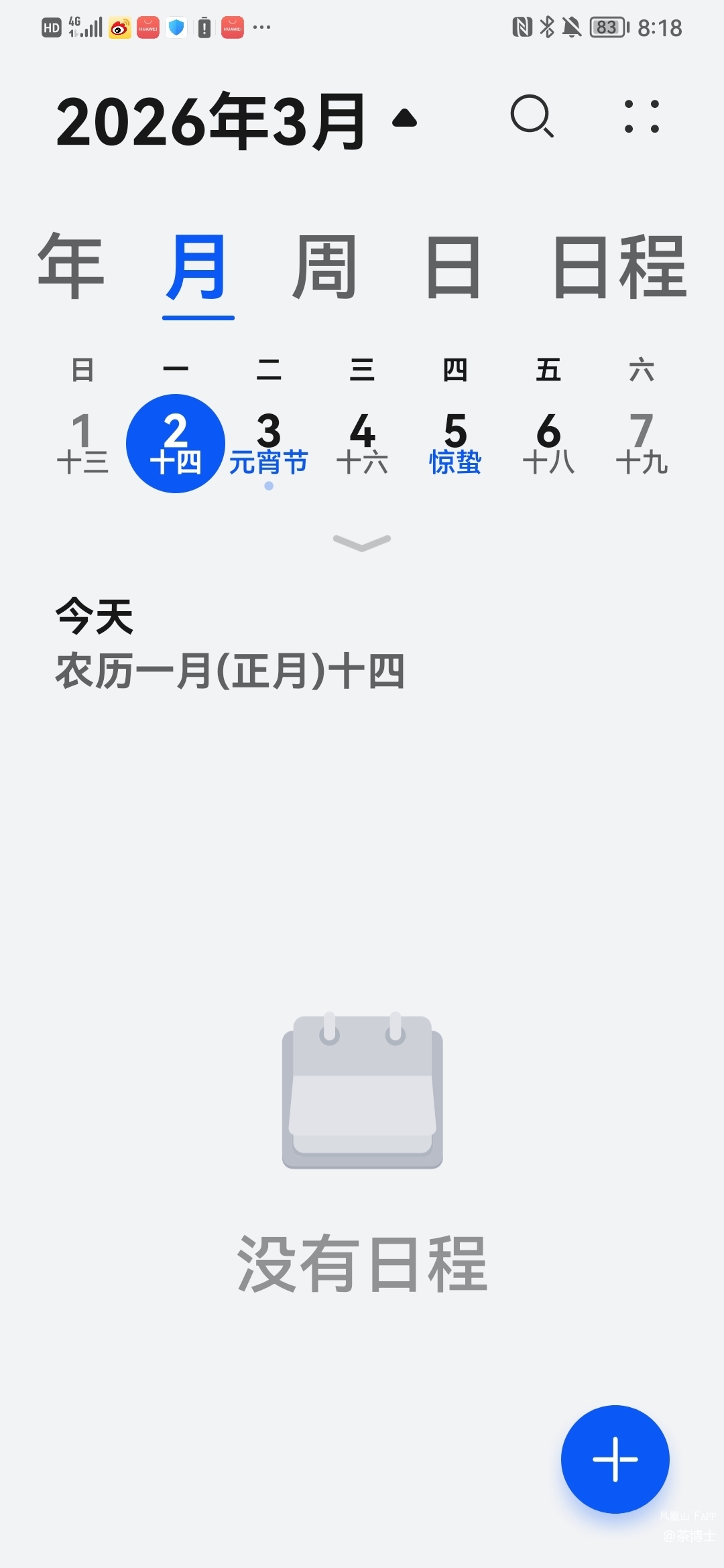Switch to the 日 view tab
724x1568 pixels.
[x=453, y=267]
